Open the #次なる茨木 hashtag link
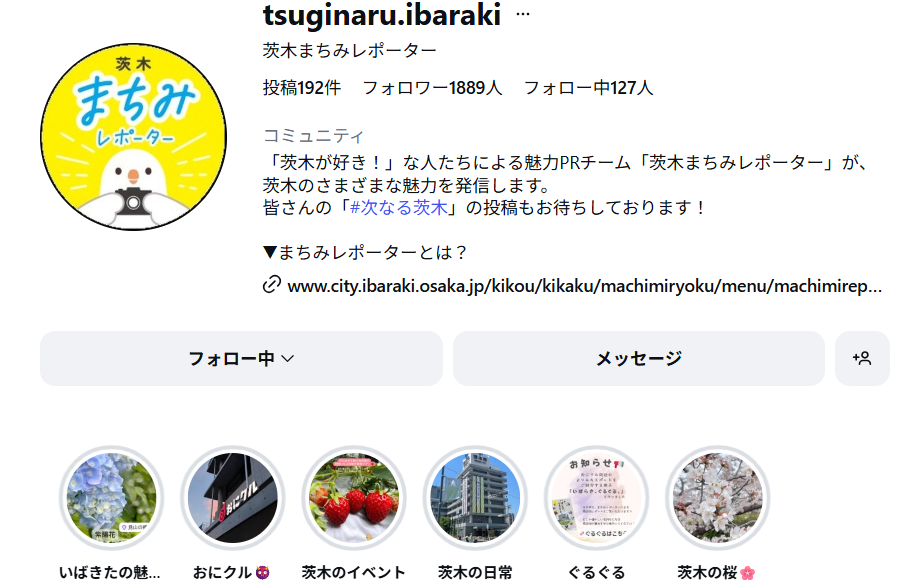 398,208
